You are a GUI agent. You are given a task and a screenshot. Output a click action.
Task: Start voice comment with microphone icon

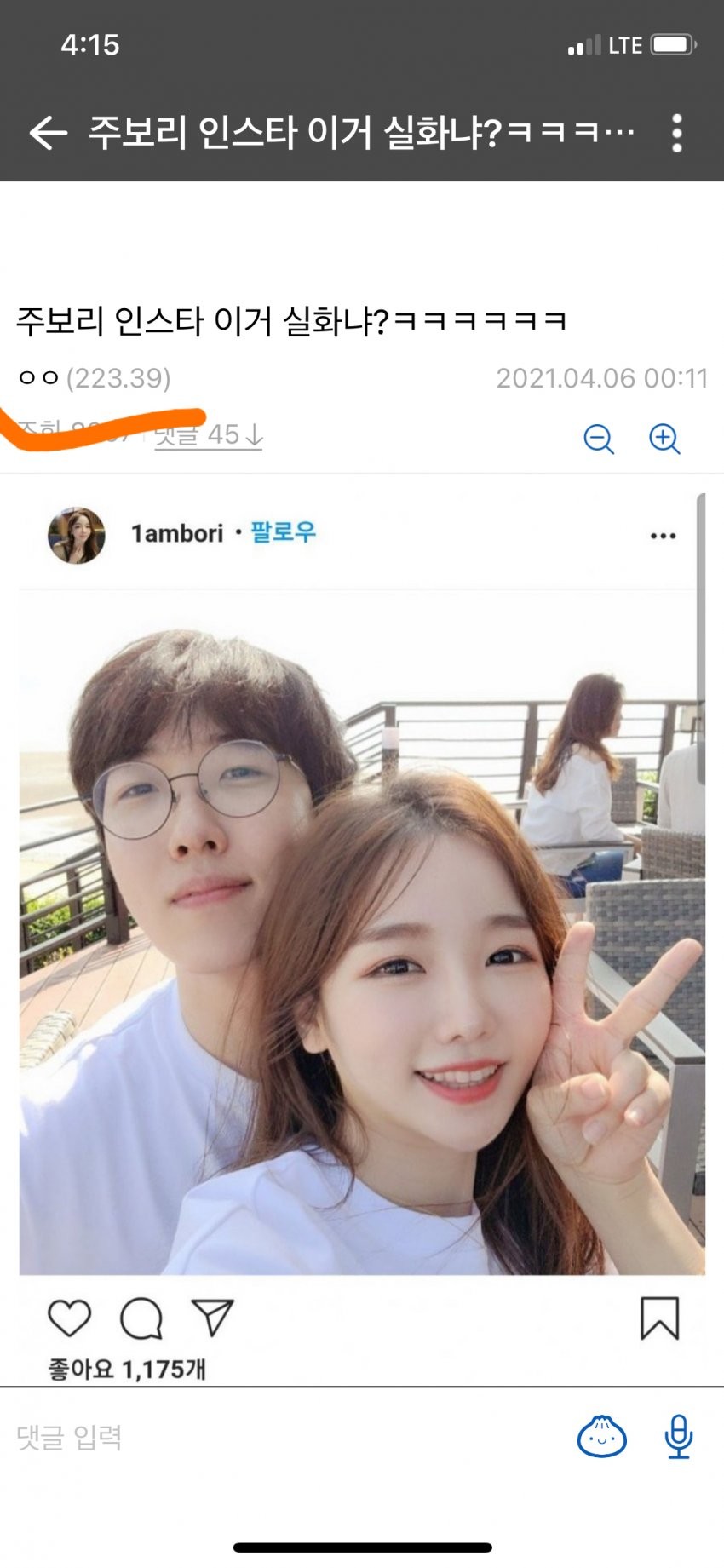coord(678,1437)
